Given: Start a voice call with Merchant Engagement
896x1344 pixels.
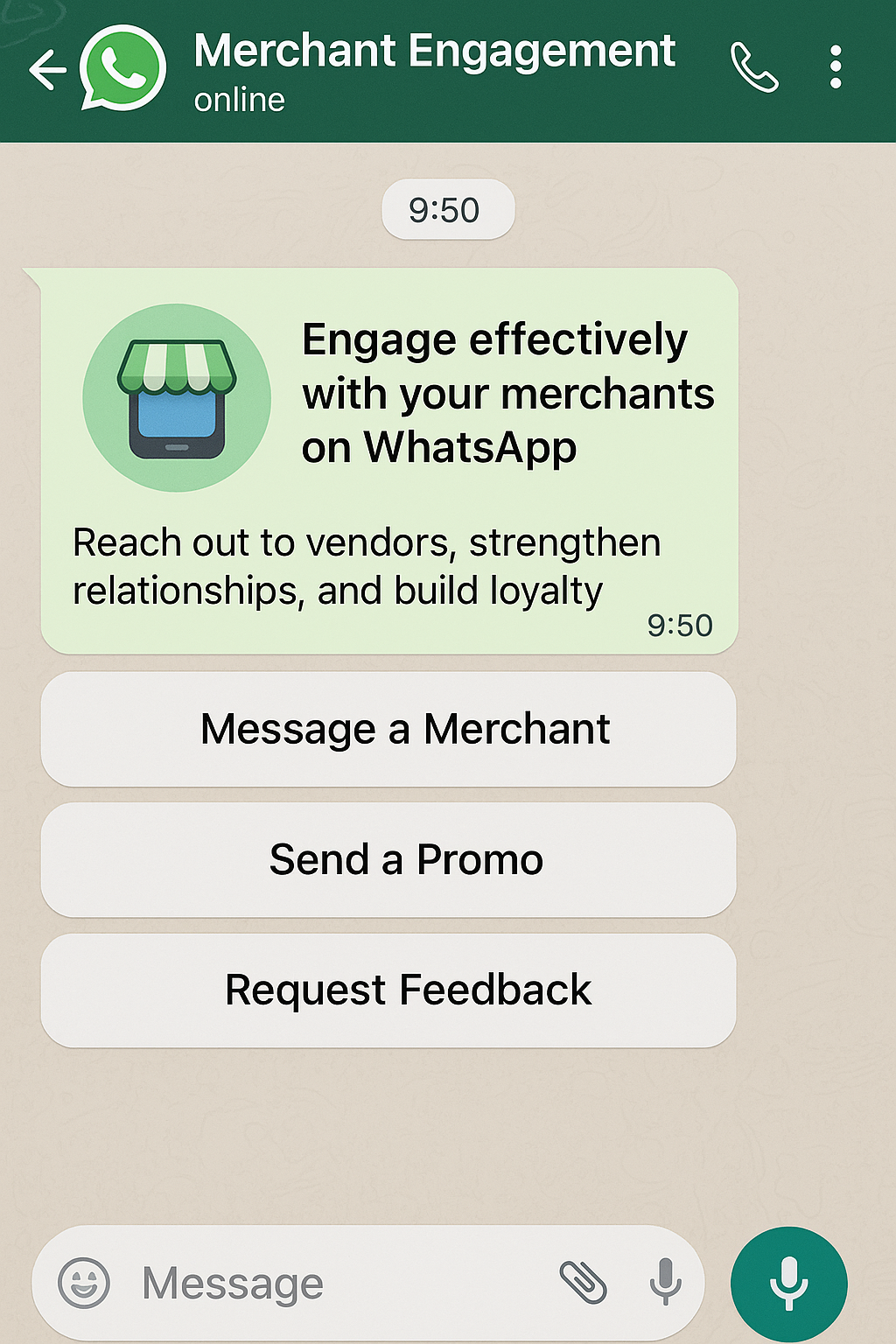Looking at the screenshot, I should coord(754,66).
